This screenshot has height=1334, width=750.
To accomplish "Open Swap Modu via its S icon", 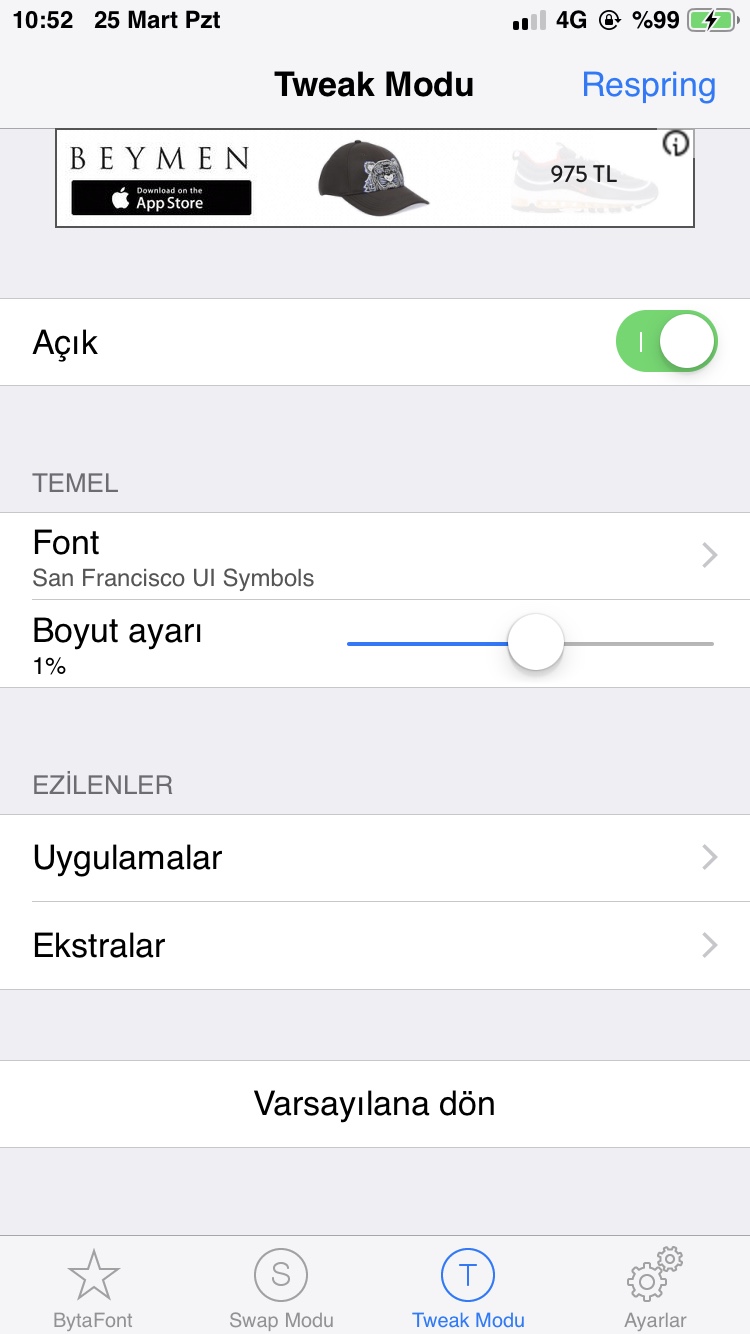I will tap(280, 1275).
